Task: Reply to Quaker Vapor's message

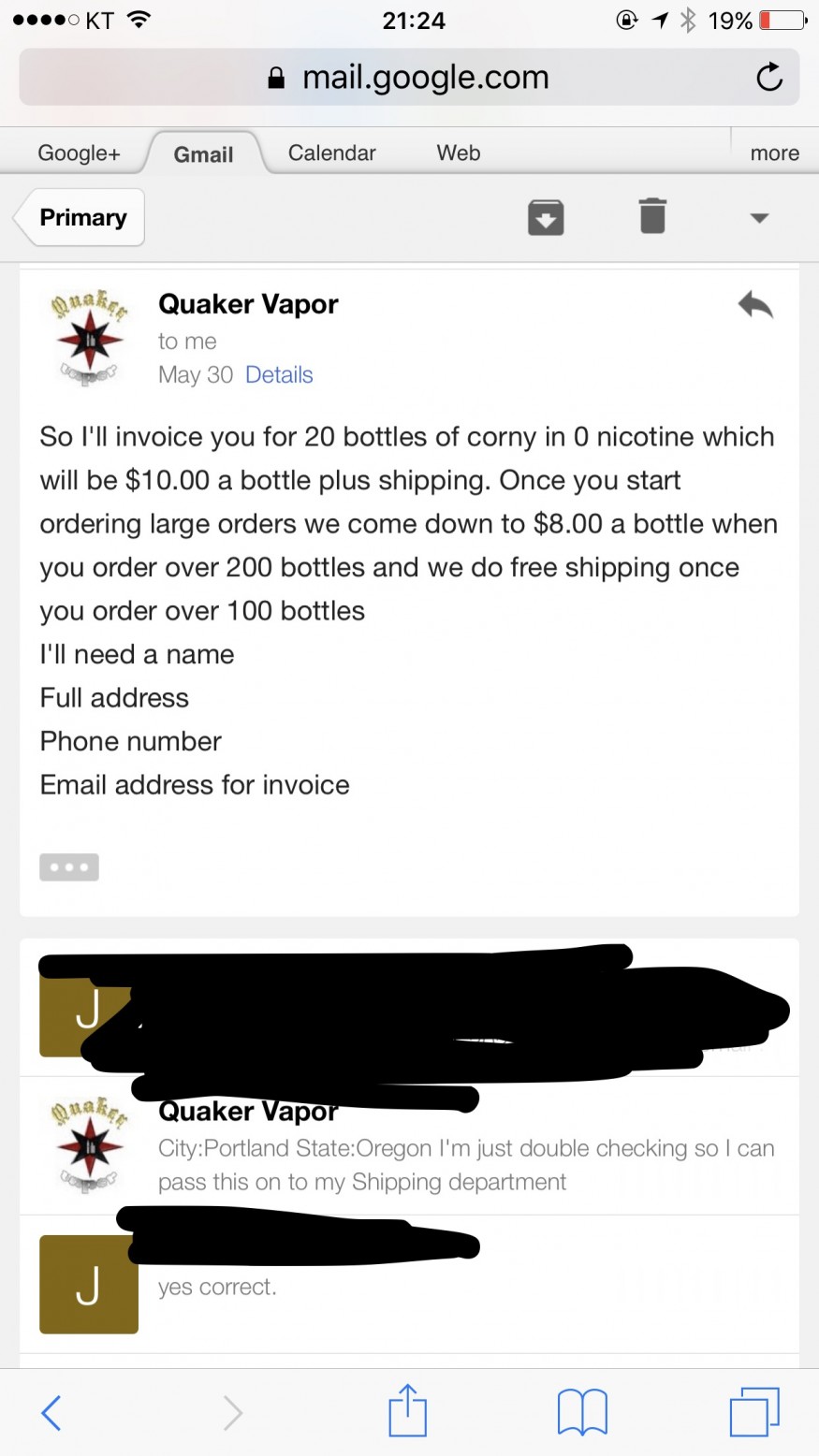Action: 754,305
